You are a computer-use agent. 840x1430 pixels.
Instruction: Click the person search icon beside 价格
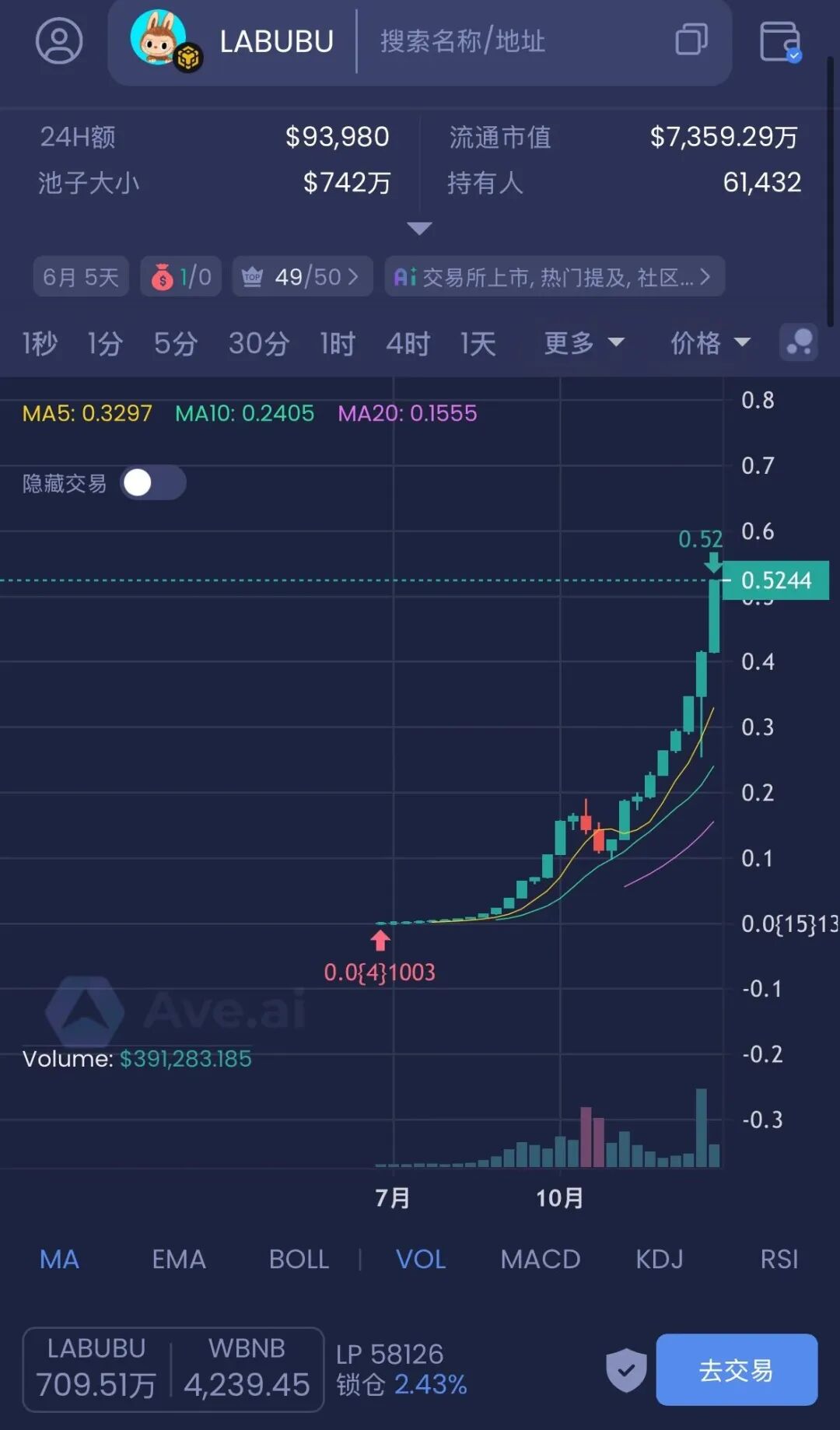tap(798, 342)
